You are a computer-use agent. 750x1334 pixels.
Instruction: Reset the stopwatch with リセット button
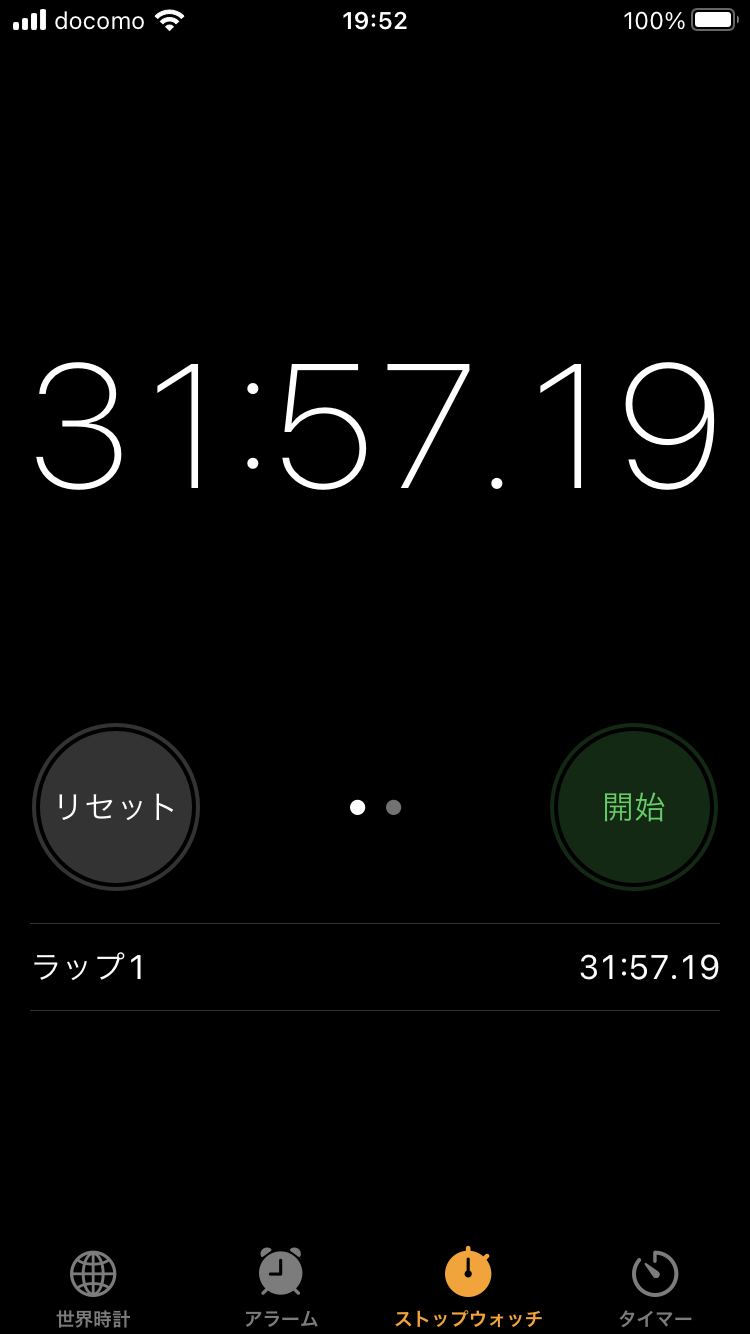tap(116, 807)
